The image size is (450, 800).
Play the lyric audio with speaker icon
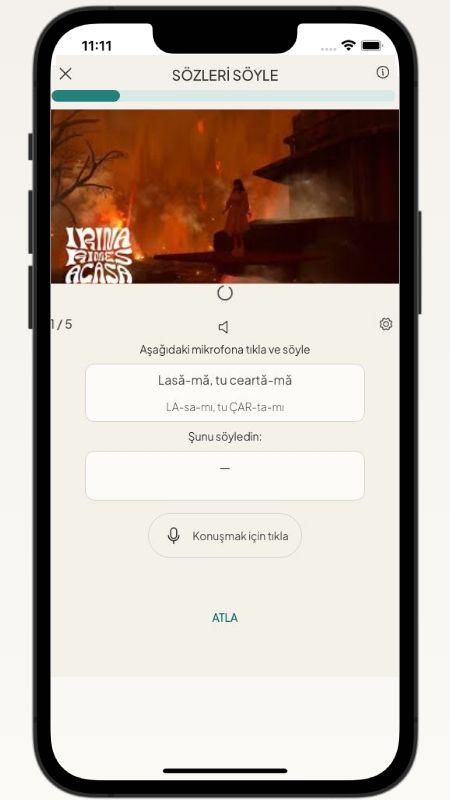(223, 327)
